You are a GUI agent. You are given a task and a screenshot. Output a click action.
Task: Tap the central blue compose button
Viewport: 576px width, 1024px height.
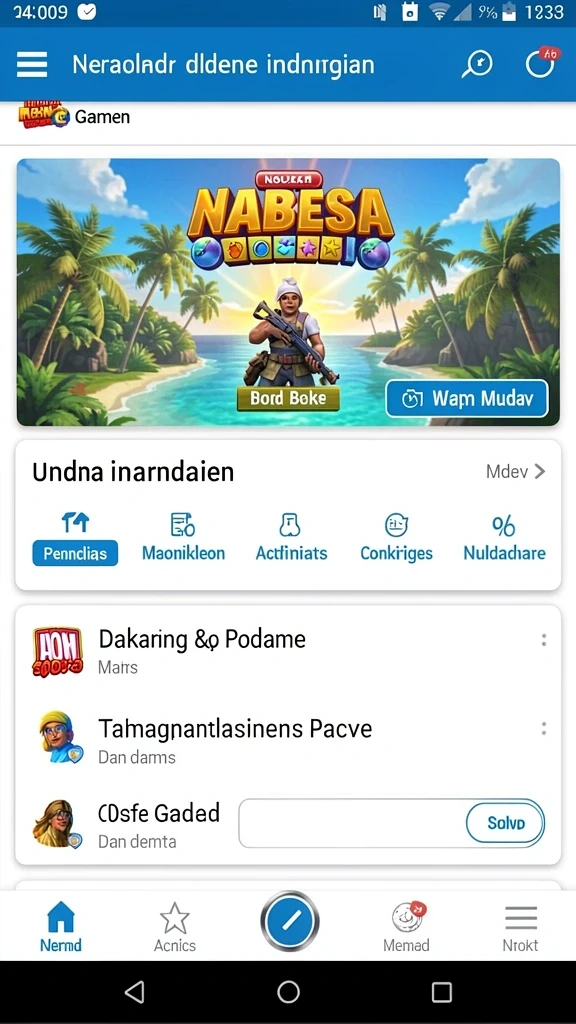[289, 921]
